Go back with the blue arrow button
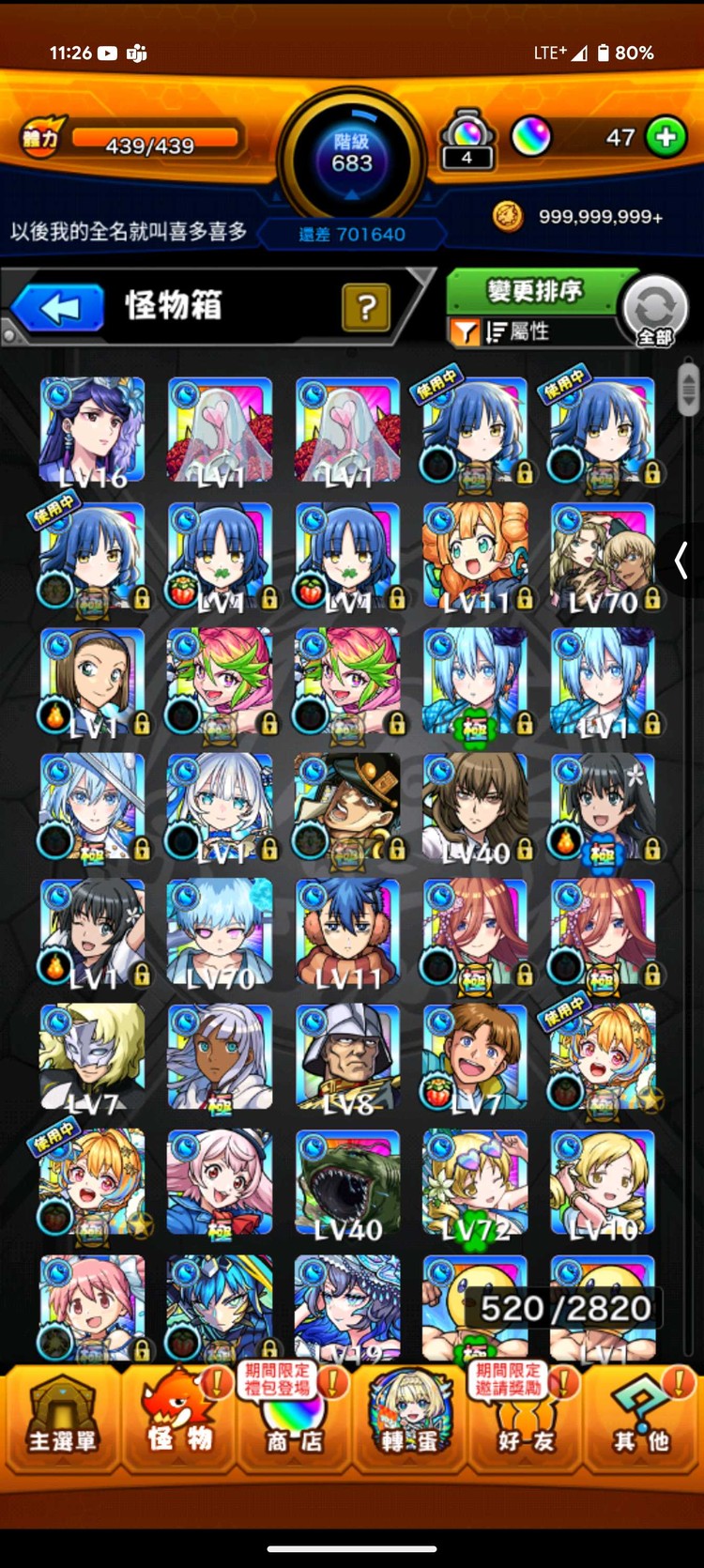 58,308
